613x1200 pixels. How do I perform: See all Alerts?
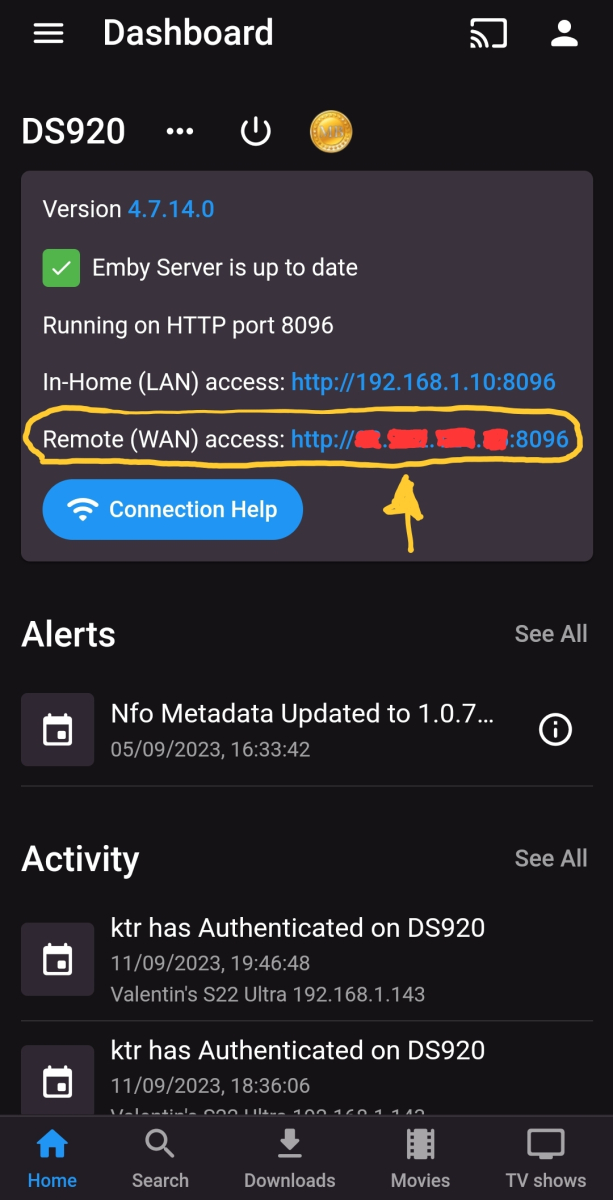coord(551,634)
